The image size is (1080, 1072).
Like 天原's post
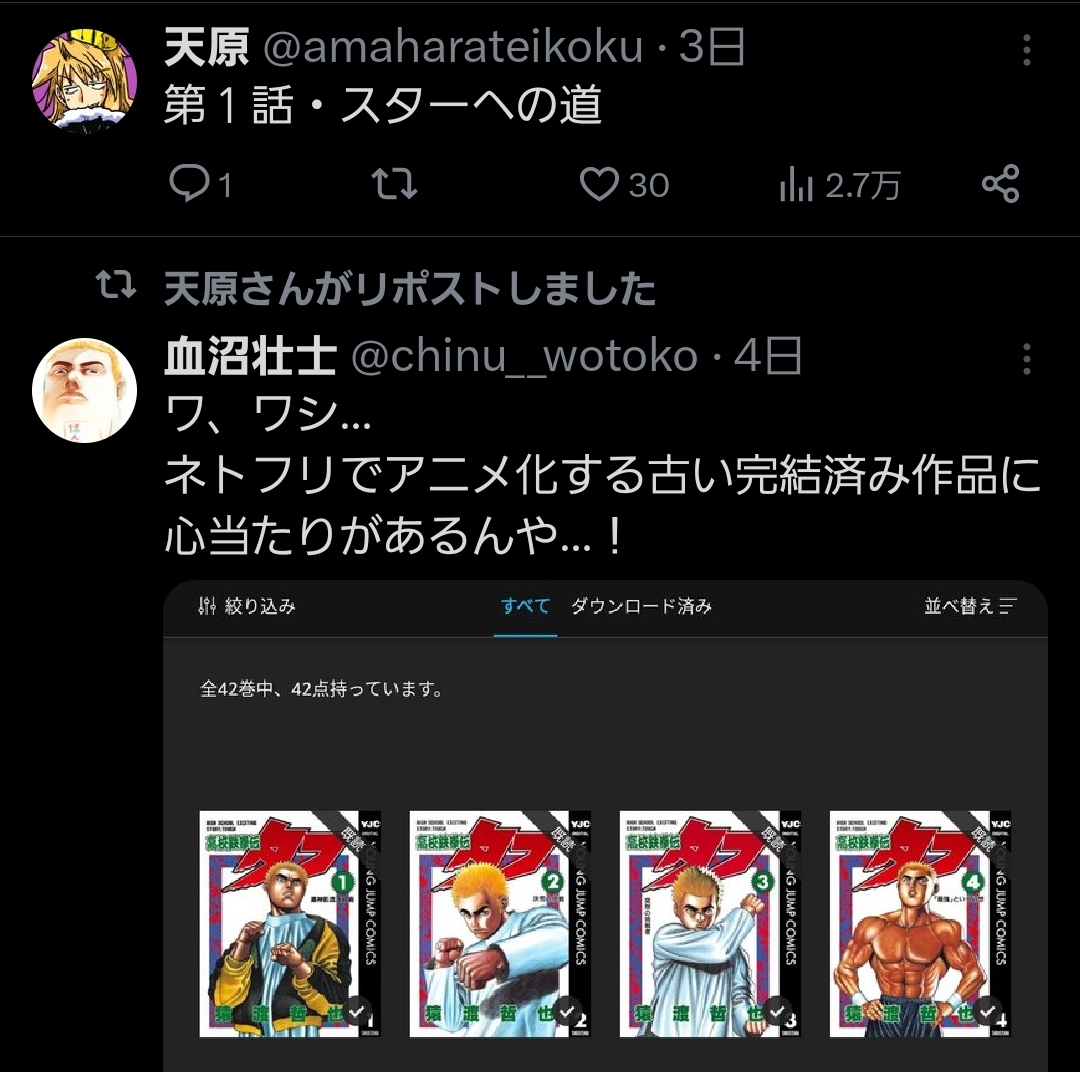point(600,185)
